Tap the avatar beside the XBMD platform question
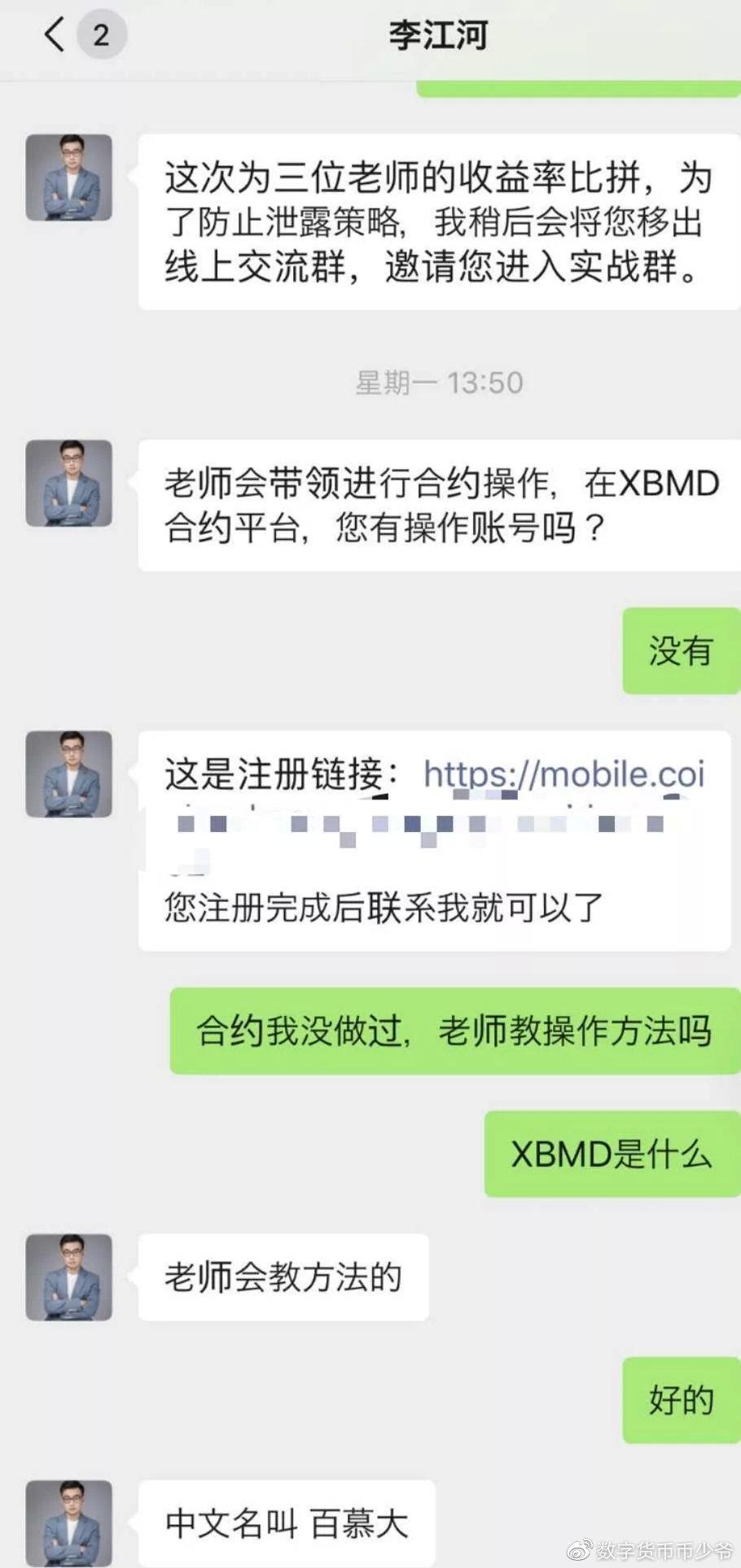The image size is (741, 1568). click(x=69, y=482)
